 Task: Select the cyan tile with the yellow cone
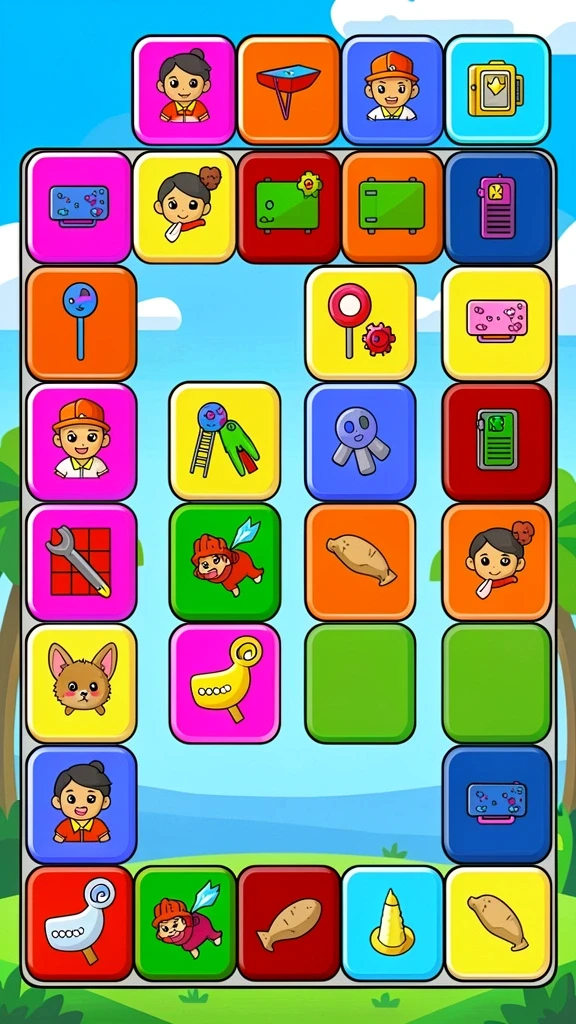(x=392, y=923)
